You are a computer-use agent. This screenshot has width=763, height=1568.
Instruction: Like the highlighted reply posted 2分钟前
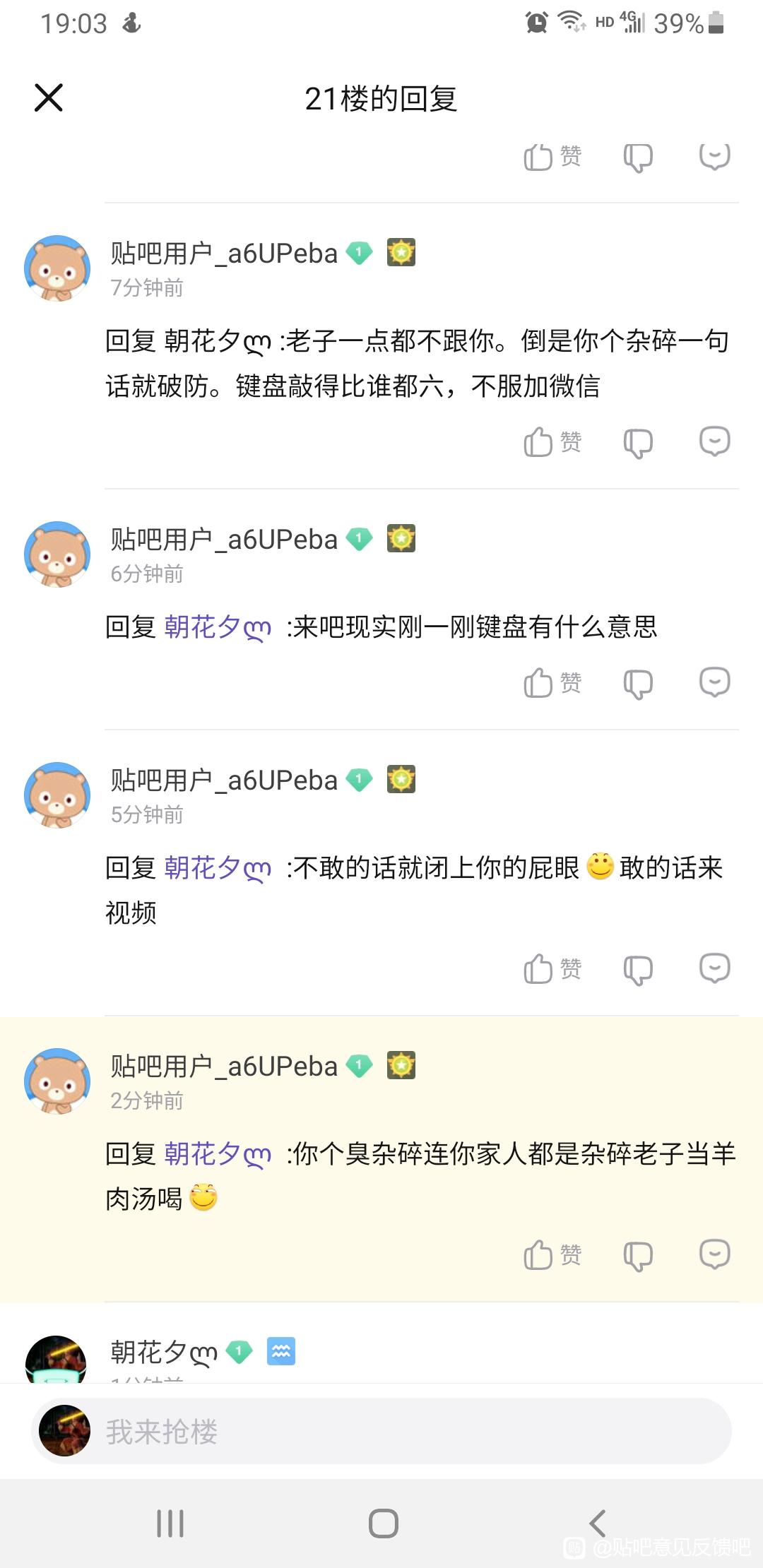[552, 1255]
